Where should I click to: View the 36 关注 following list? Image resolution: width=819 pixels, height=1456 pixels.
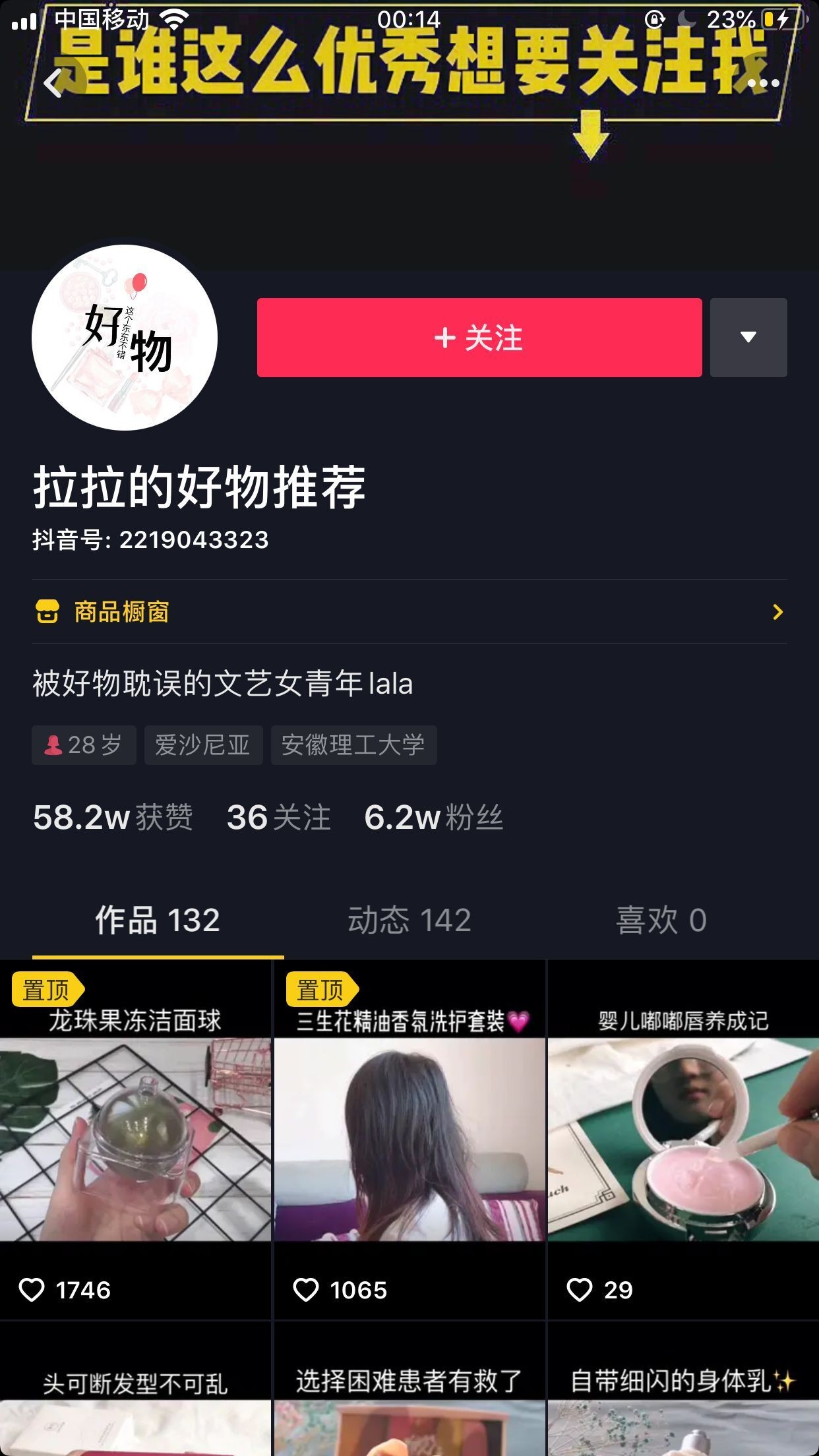point(278,818)
